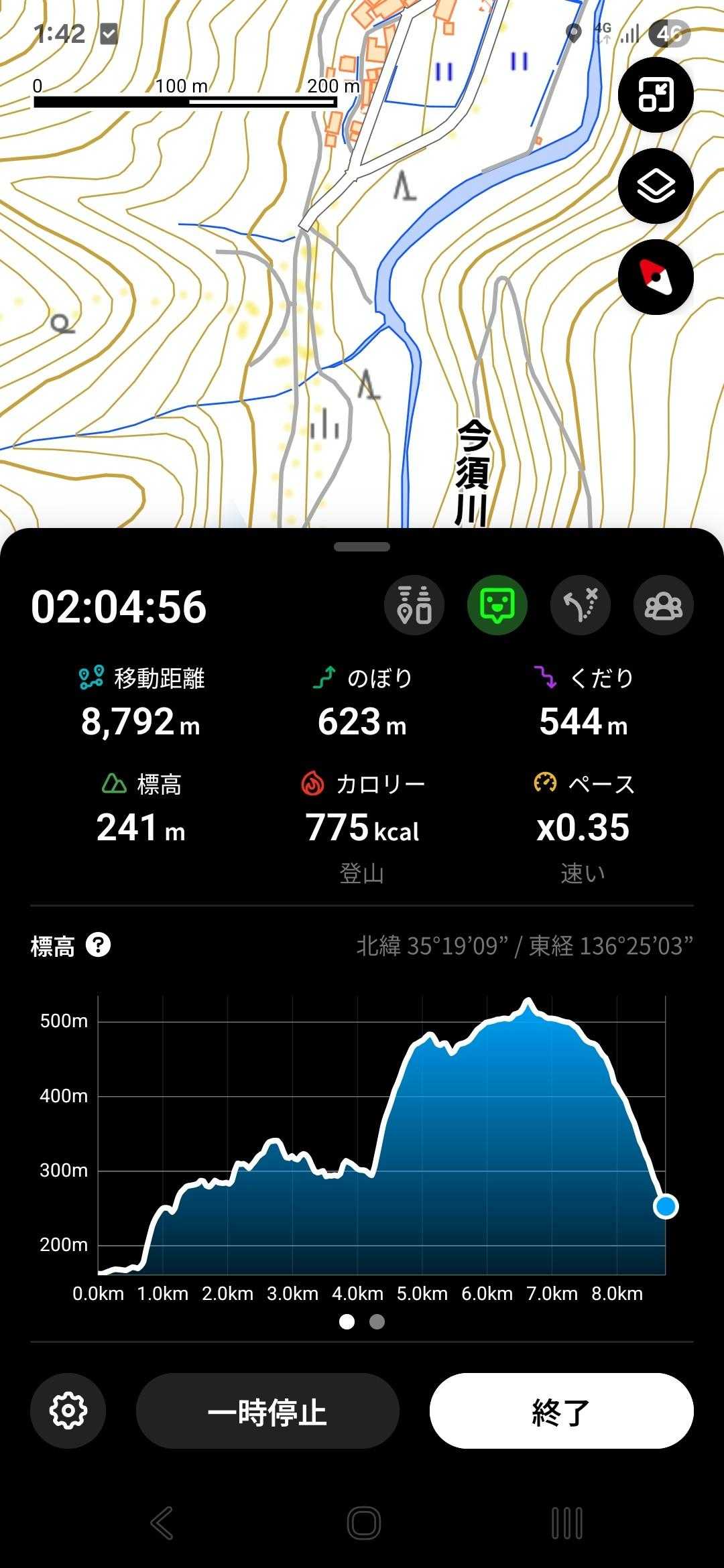Tap the compass orientation button
The width and height of the screenshot is (724, 1568).
(x=655, y=277)
